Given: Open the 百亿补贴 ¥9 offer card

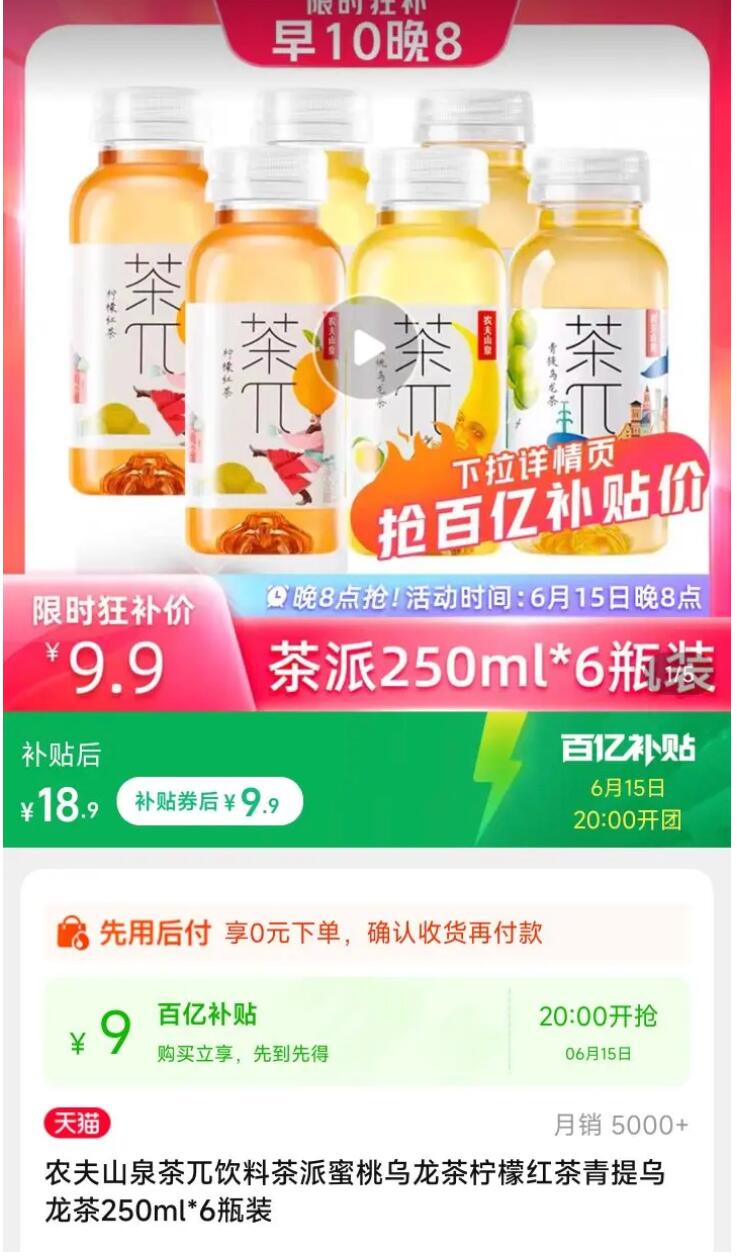Looking at the screenshot, I should click(366, 1032).
